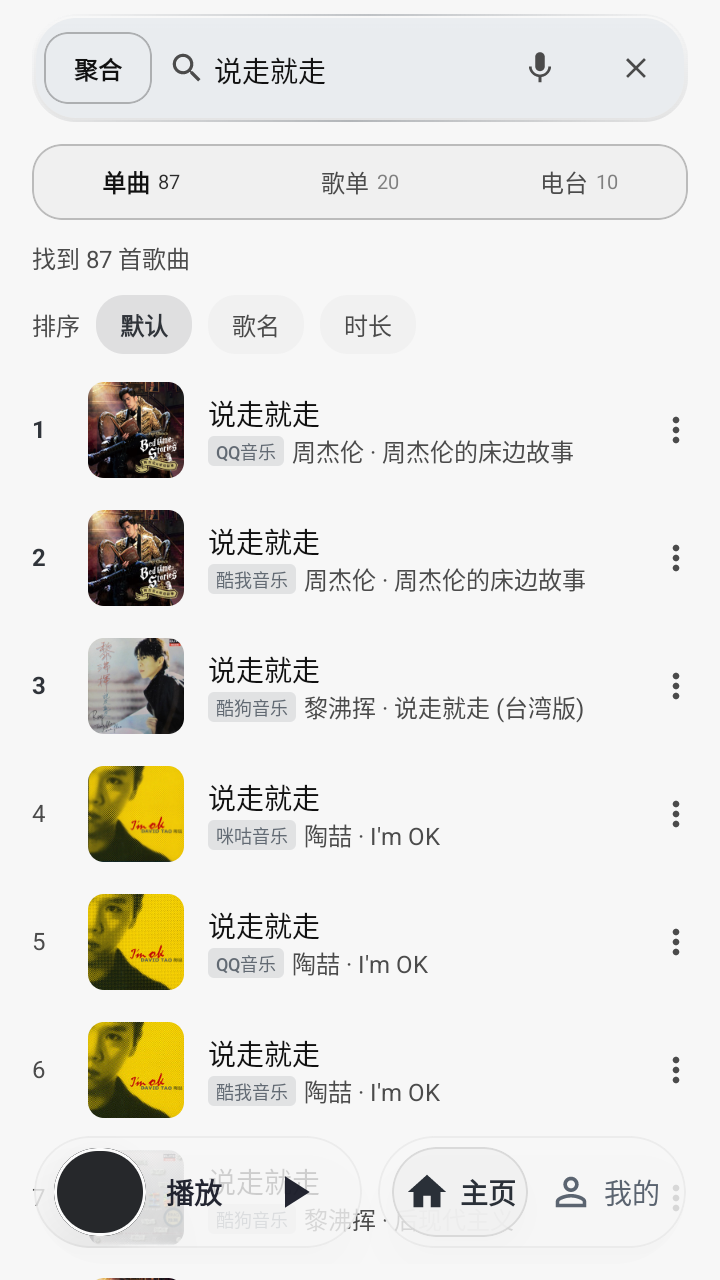Sort results by 歌名

pyautogui.click(x=255, y=325)
